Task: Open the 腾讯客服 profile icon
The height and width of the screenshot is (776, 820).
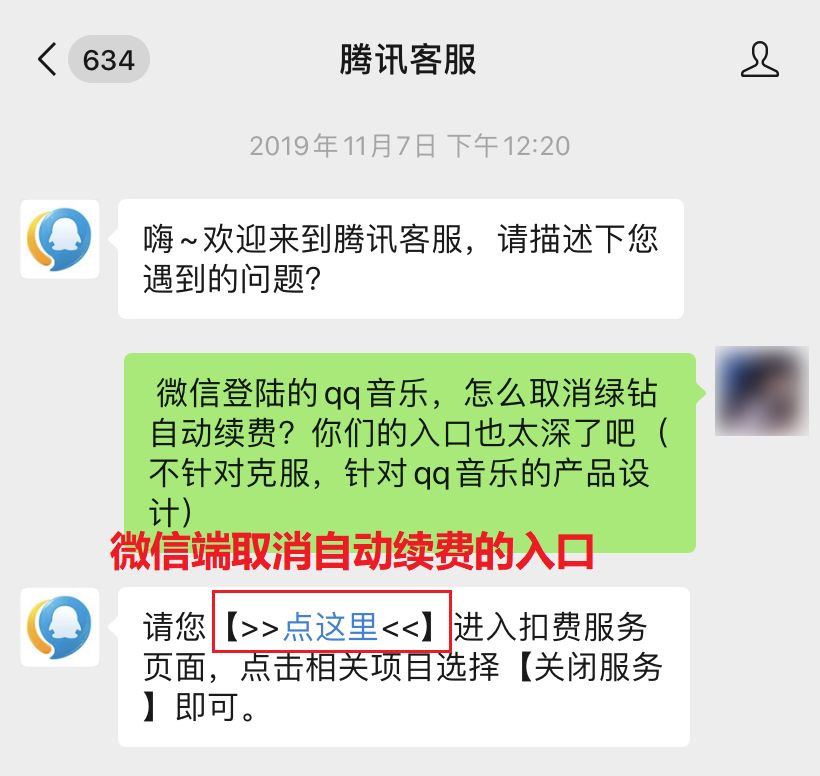Action: [759, 60]
